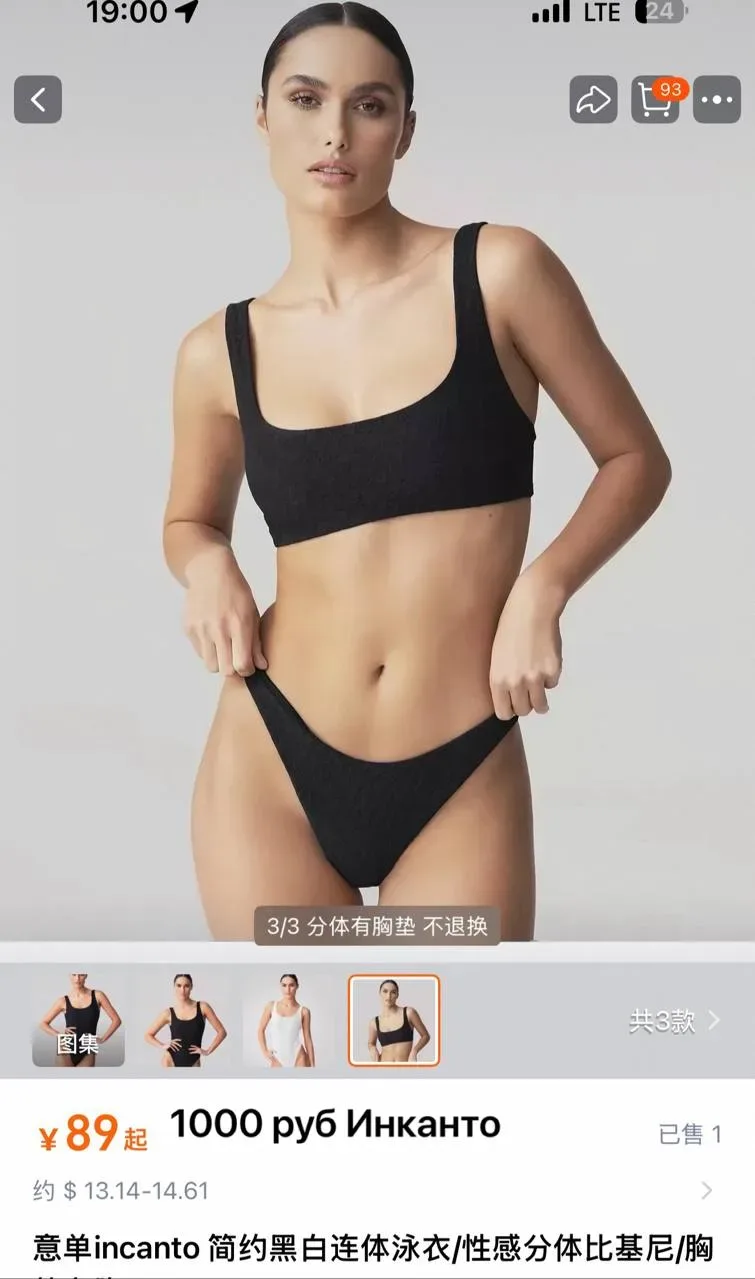
Task: Select the black two-piece bikini thumbnail
Action: pos(394,1021)
